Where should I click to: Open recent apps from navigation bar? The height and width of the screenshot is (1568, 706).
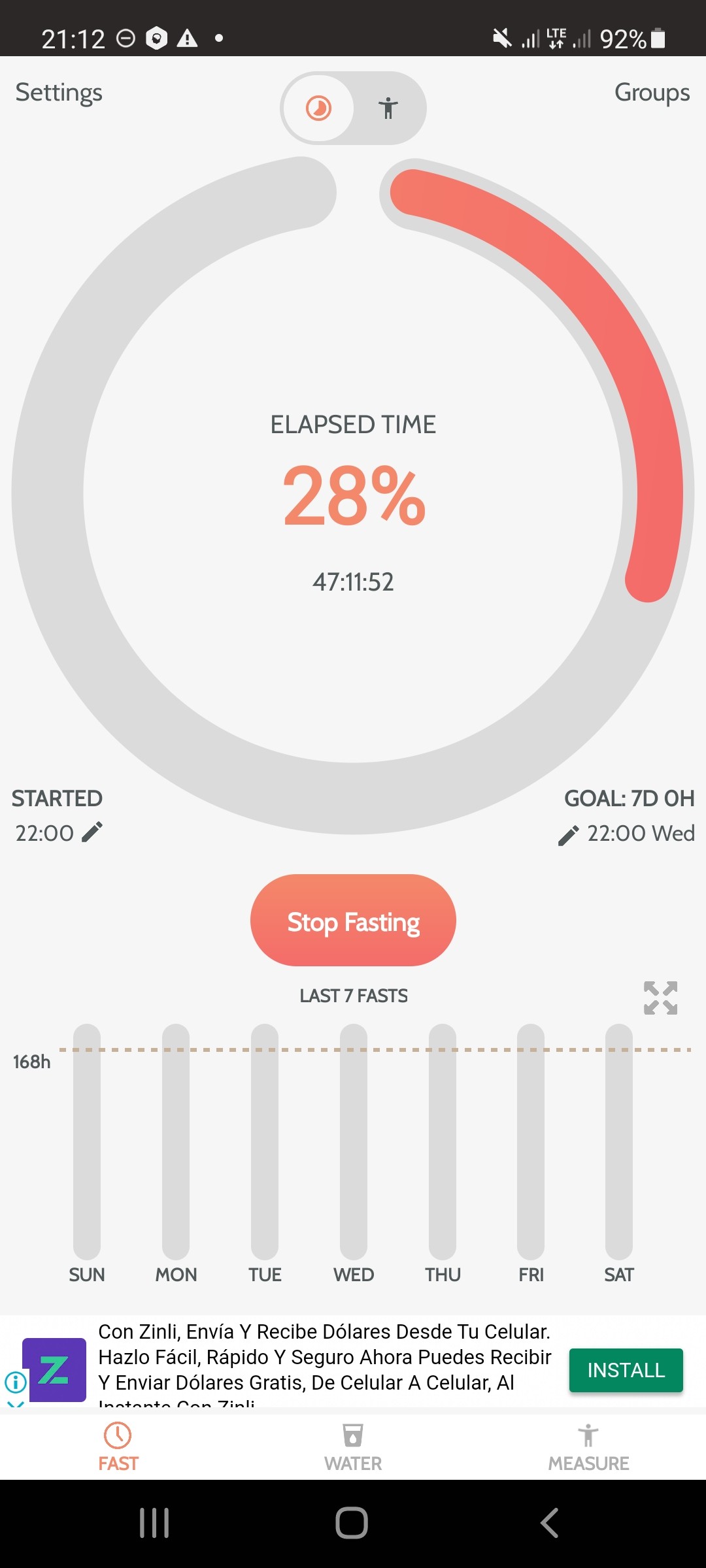155,1523
